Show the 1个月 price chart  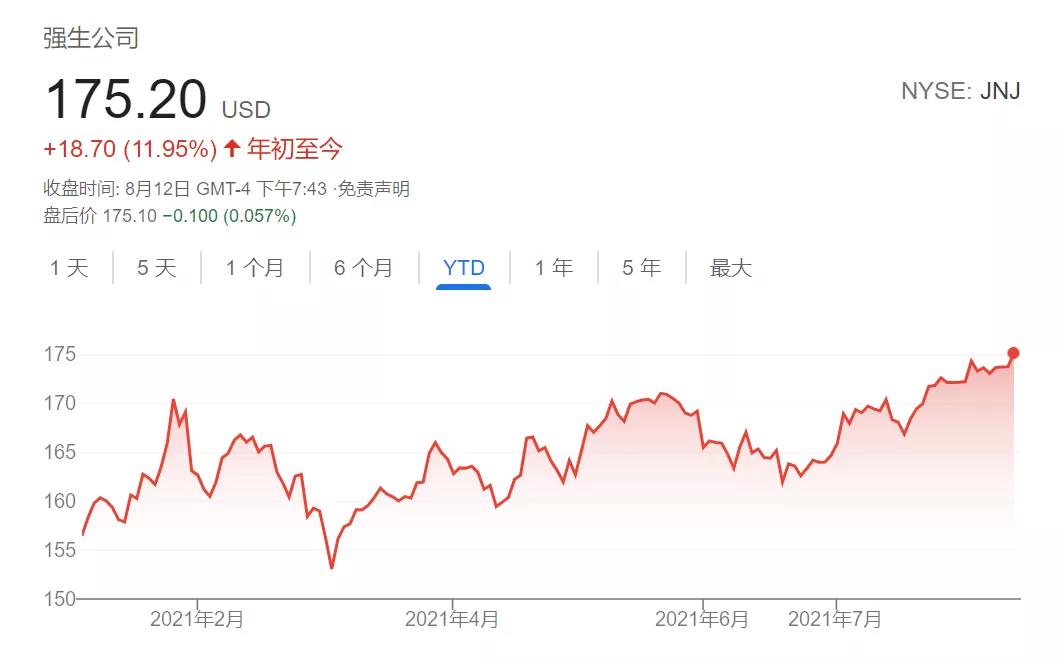(x=254, y=268)
